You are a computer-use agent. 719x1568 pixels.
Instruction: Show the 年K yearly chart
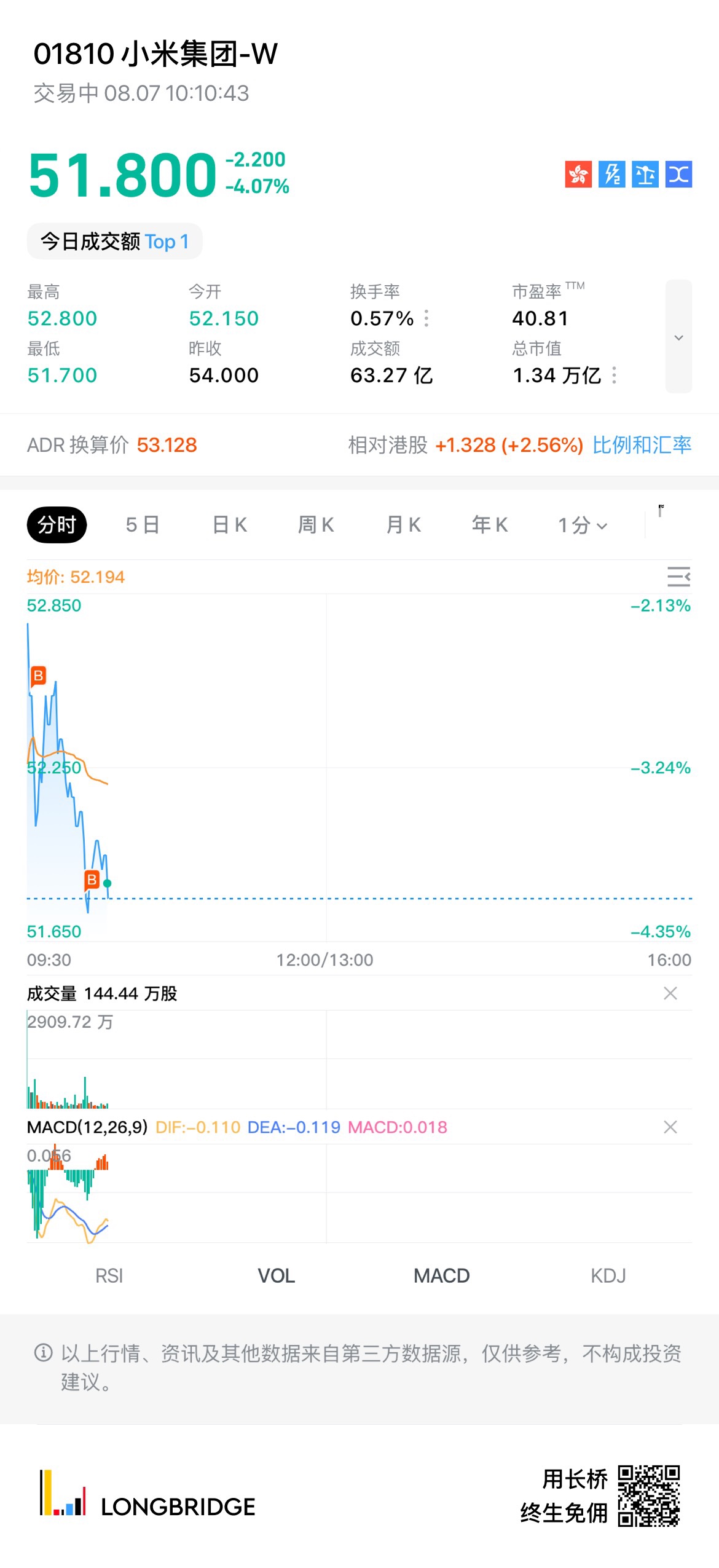pyautogui.click(x=490, y=525)
